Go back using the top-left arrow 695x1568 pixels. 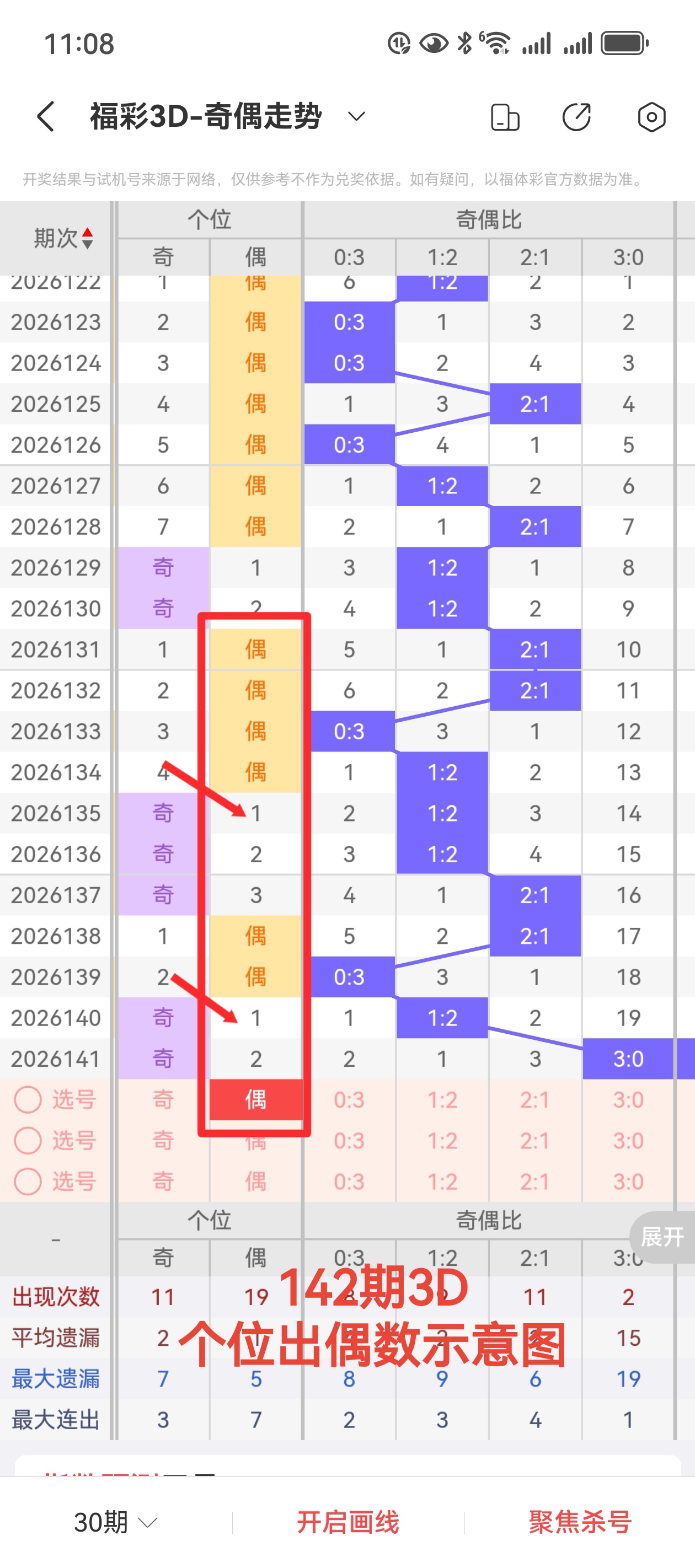coord(46,116)
